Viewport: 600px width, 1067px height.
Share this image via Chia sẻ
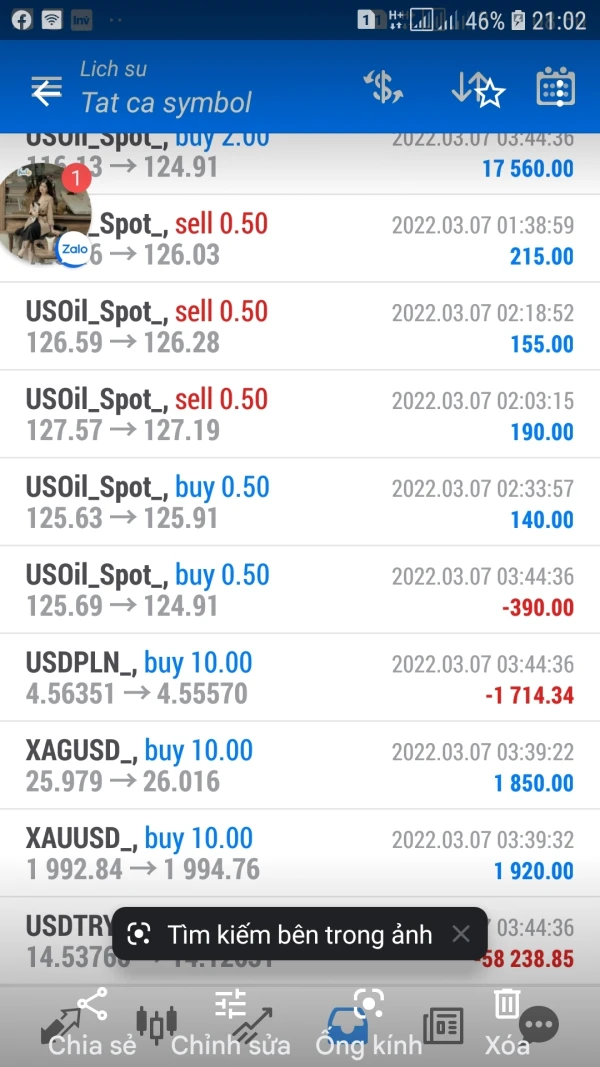[x=92, y=1020]
